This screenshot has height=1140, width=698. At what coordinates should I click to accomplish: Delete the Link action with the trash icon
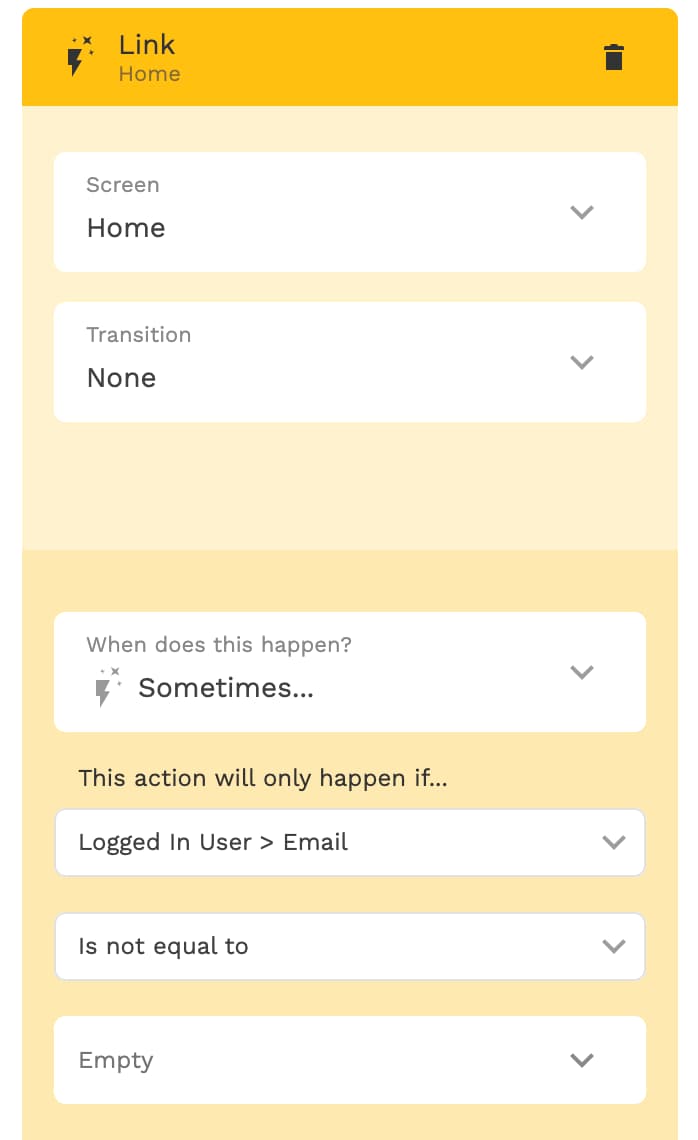tap(614, 57)
